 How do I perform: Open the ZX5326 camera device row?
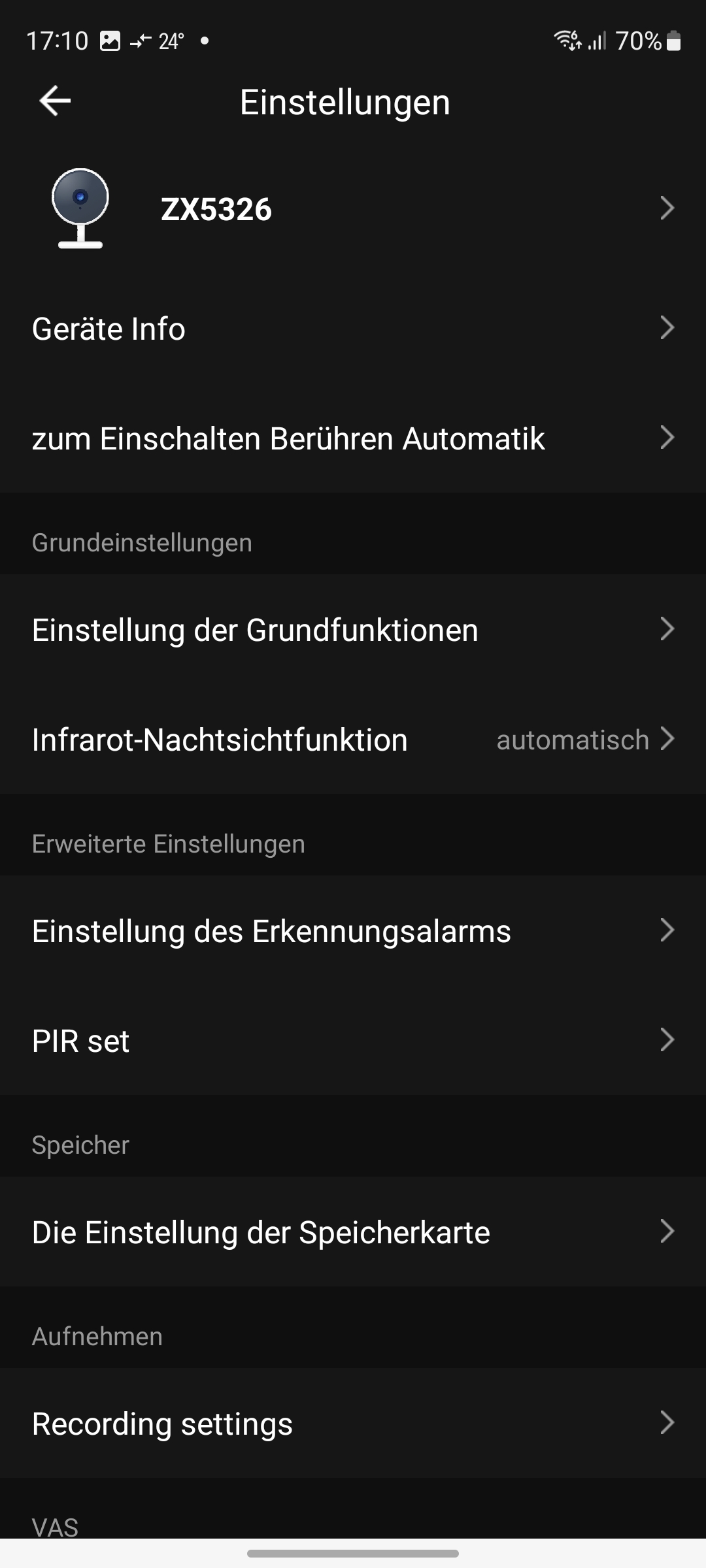(353, 209)
